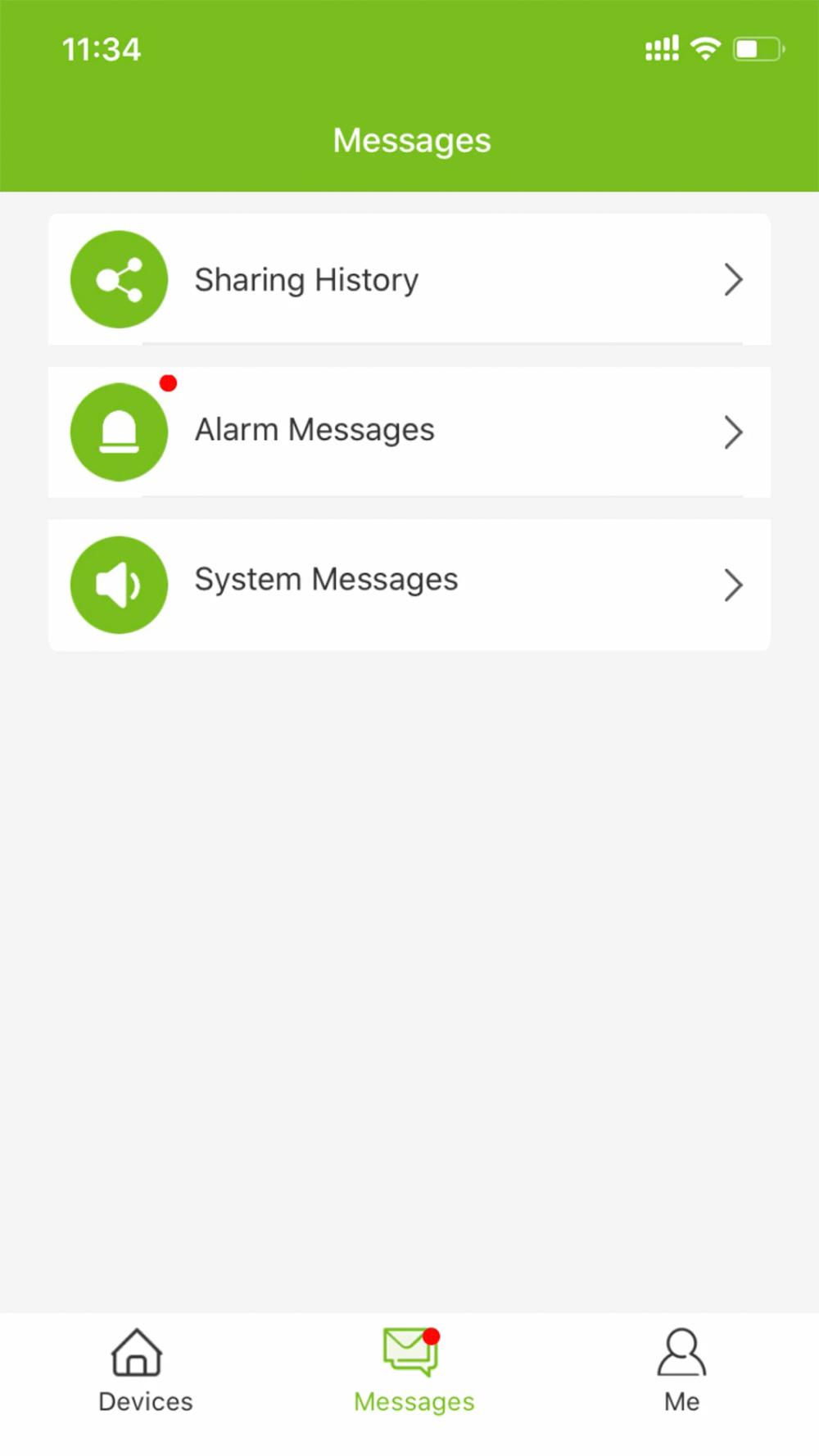Select the Alarm Messages bell icon
819x1456 pixels.
click(119, 432)
